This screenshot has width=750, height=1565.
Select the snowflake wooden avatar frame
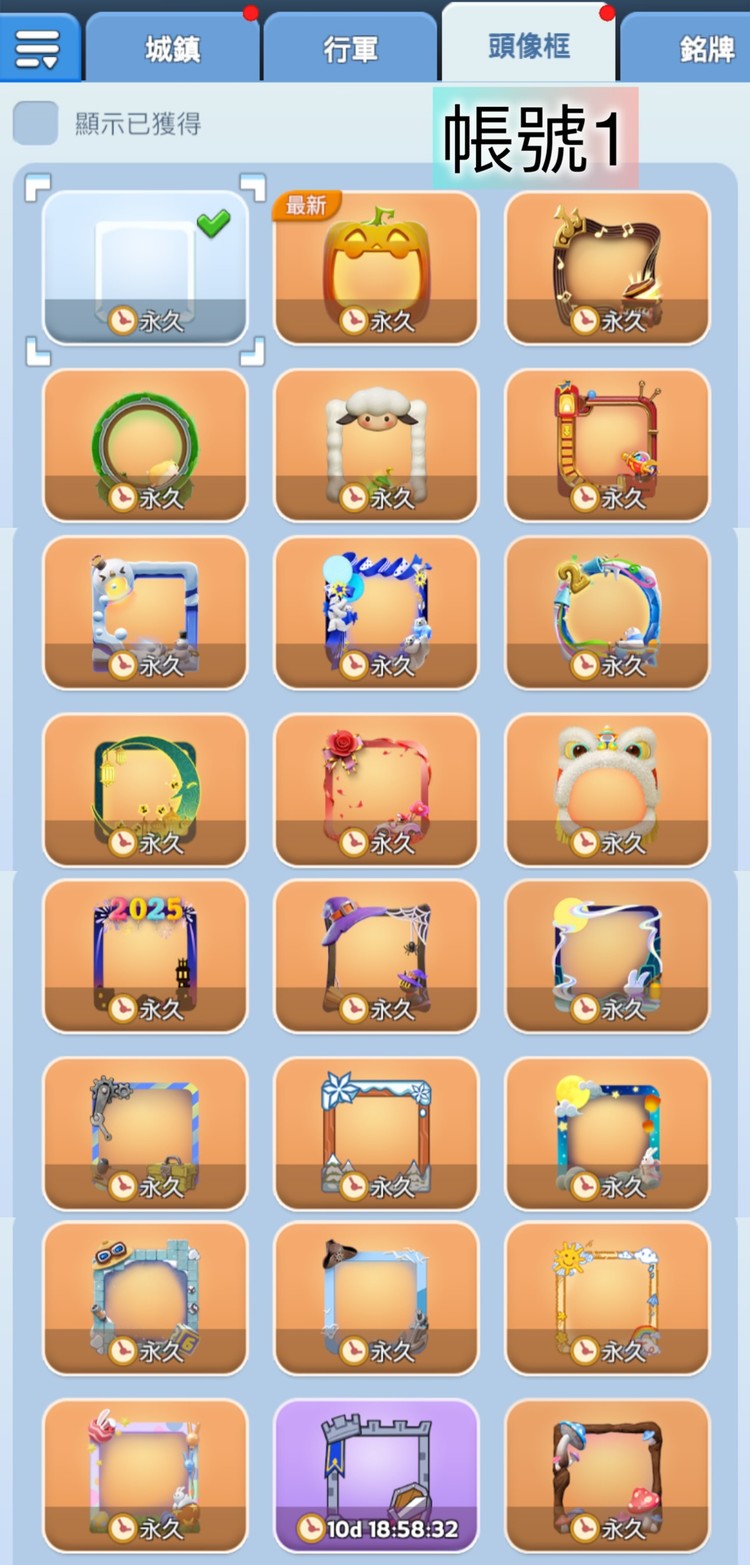tap(376, 1133)
